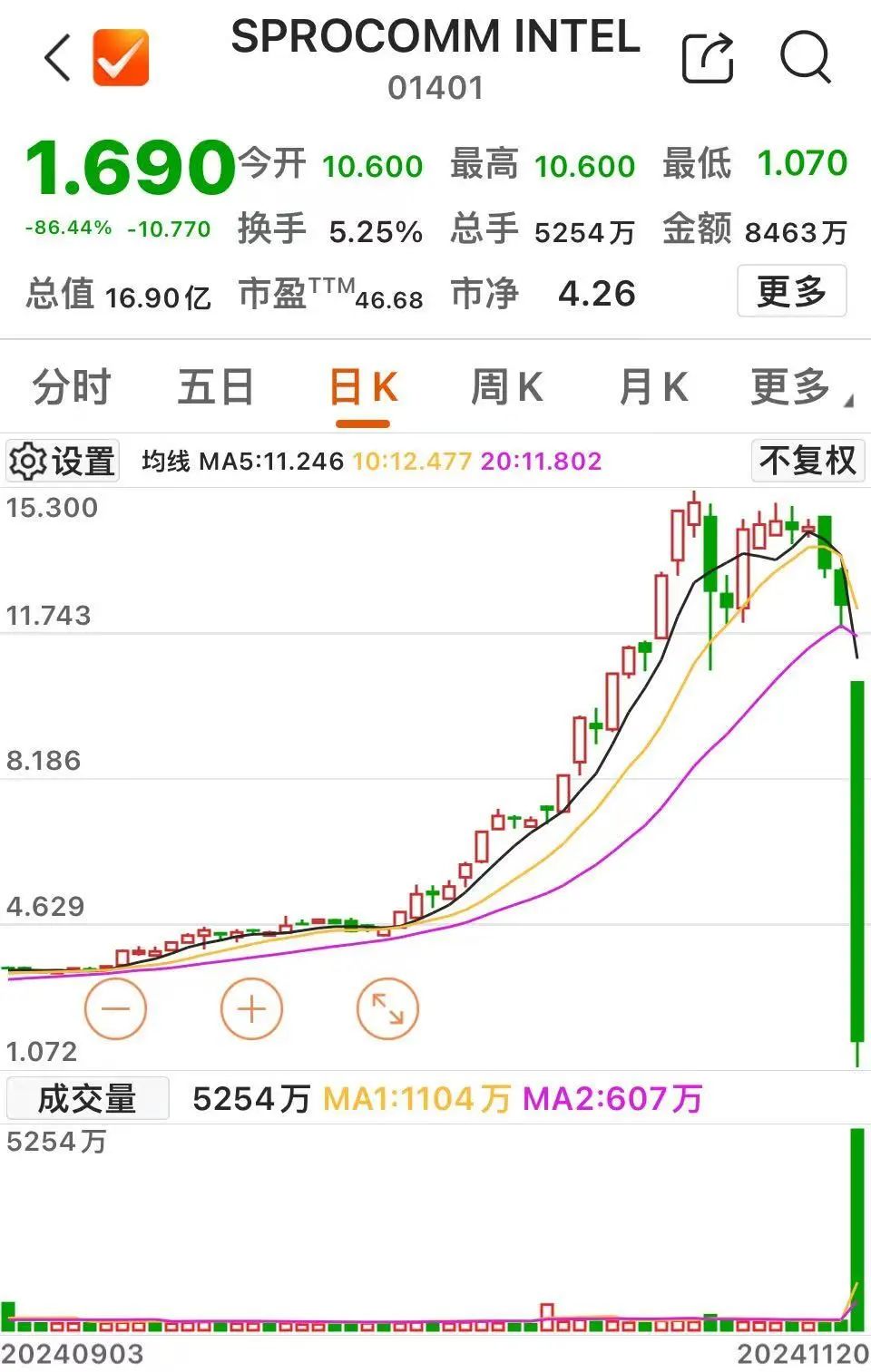Open chart 设置 with the gear icon
Image resolution: width=871 pixels, height=1372 pixels.
(x=62, y=461)
